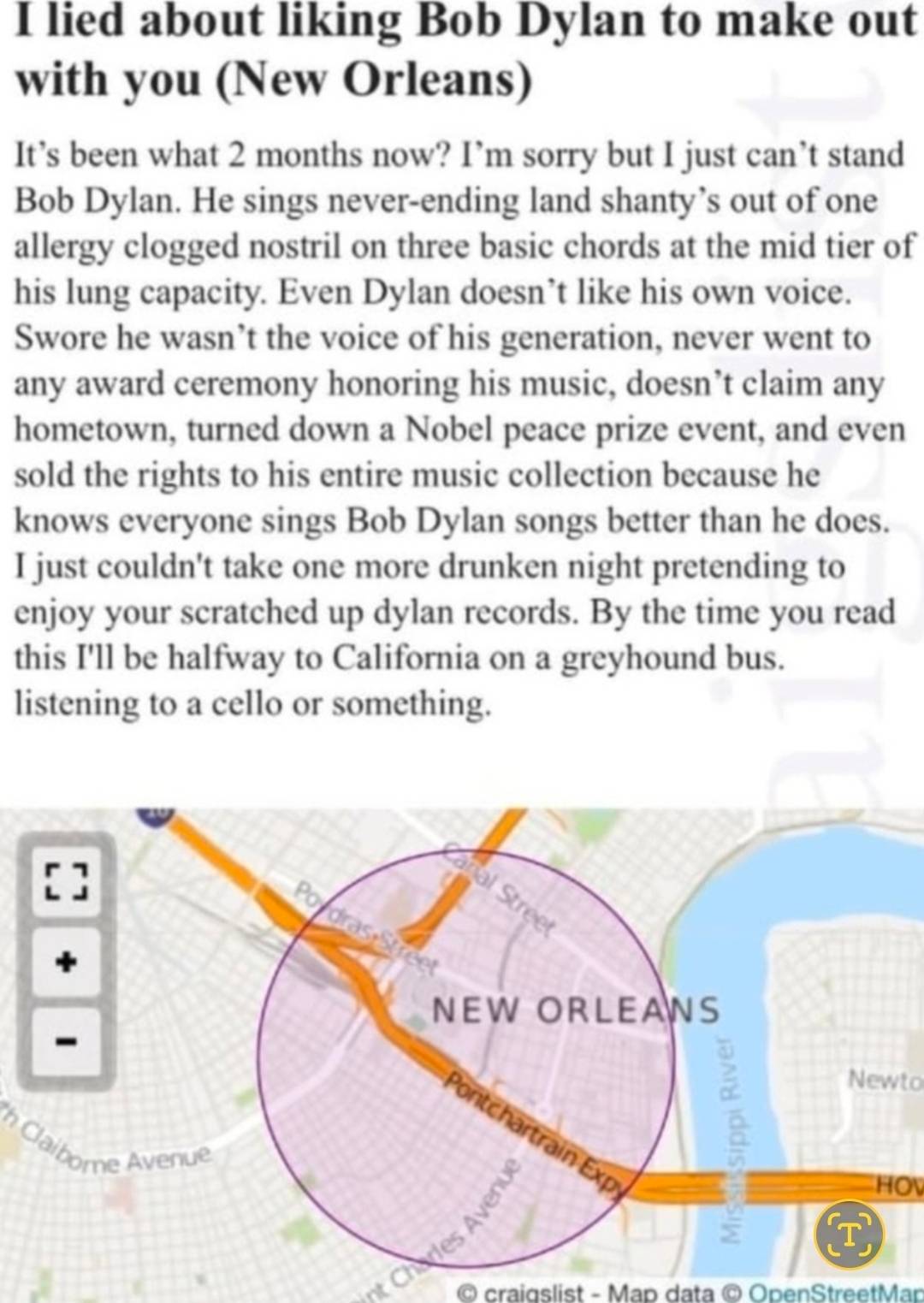Open the OpenStreetMap attribution link
924x1303 pixels.
pyautogui.click(x=835, y=1292)
